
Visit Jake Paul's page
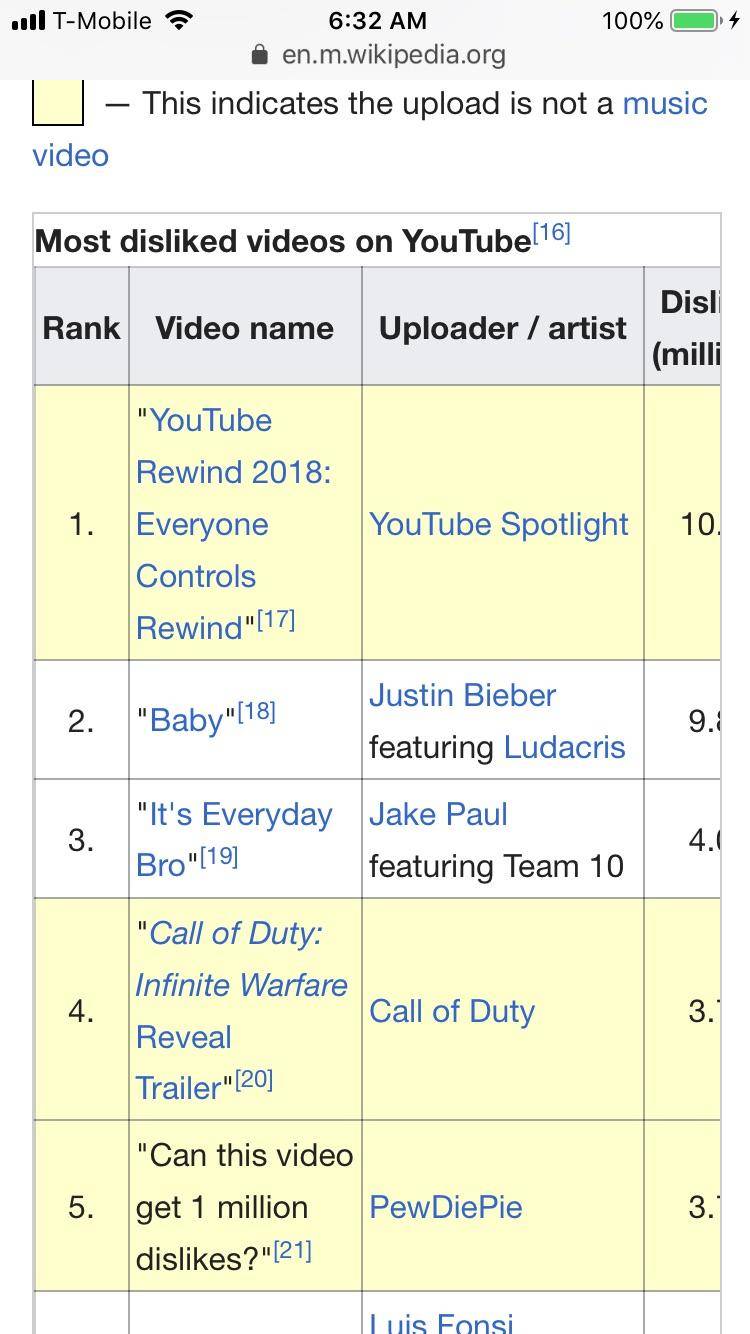tap(438, 814)
